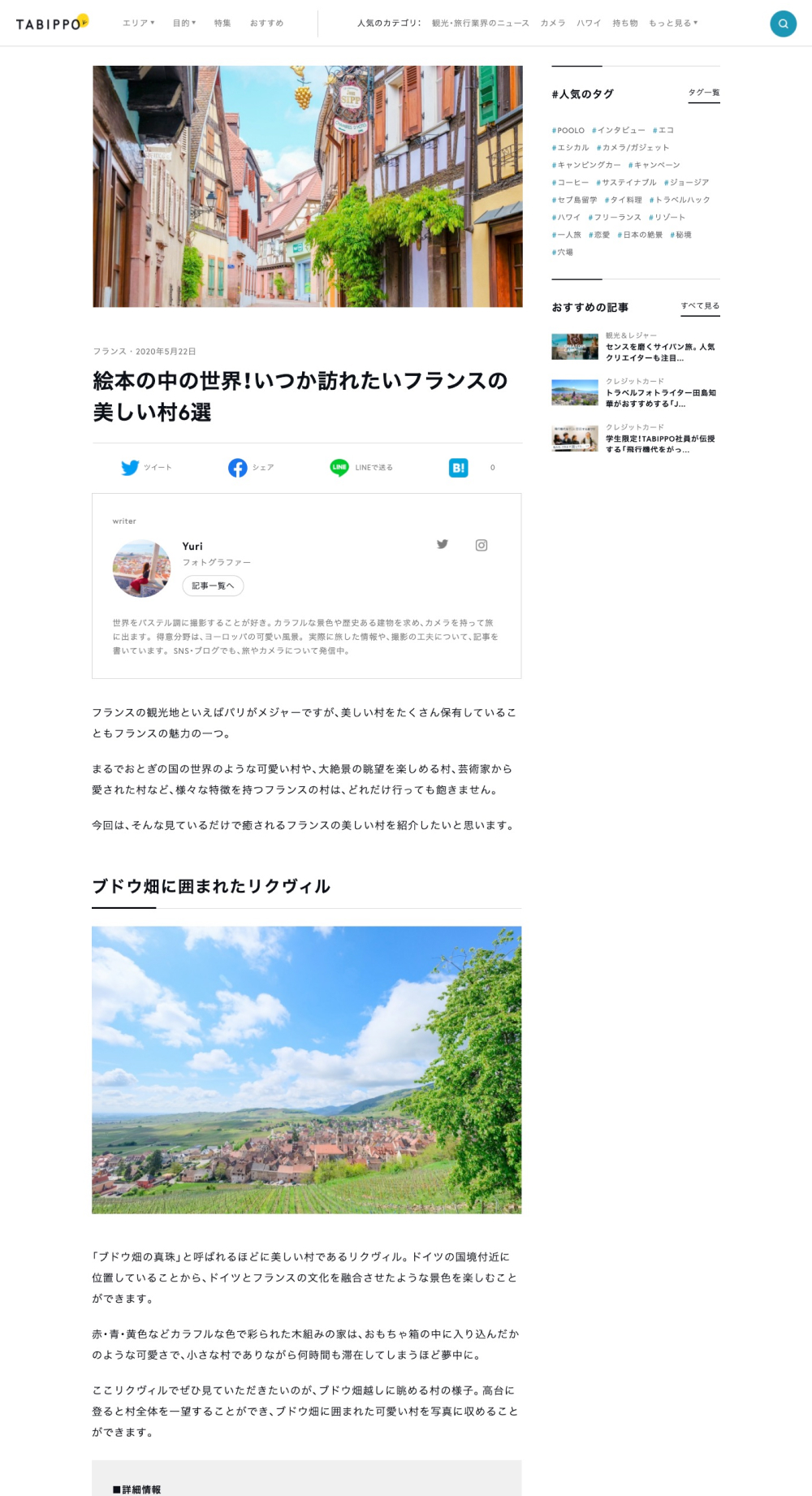Open article センスを磨くサイパン旅
This screenshot has height=1496, width=812.
(x=659, y=352)
